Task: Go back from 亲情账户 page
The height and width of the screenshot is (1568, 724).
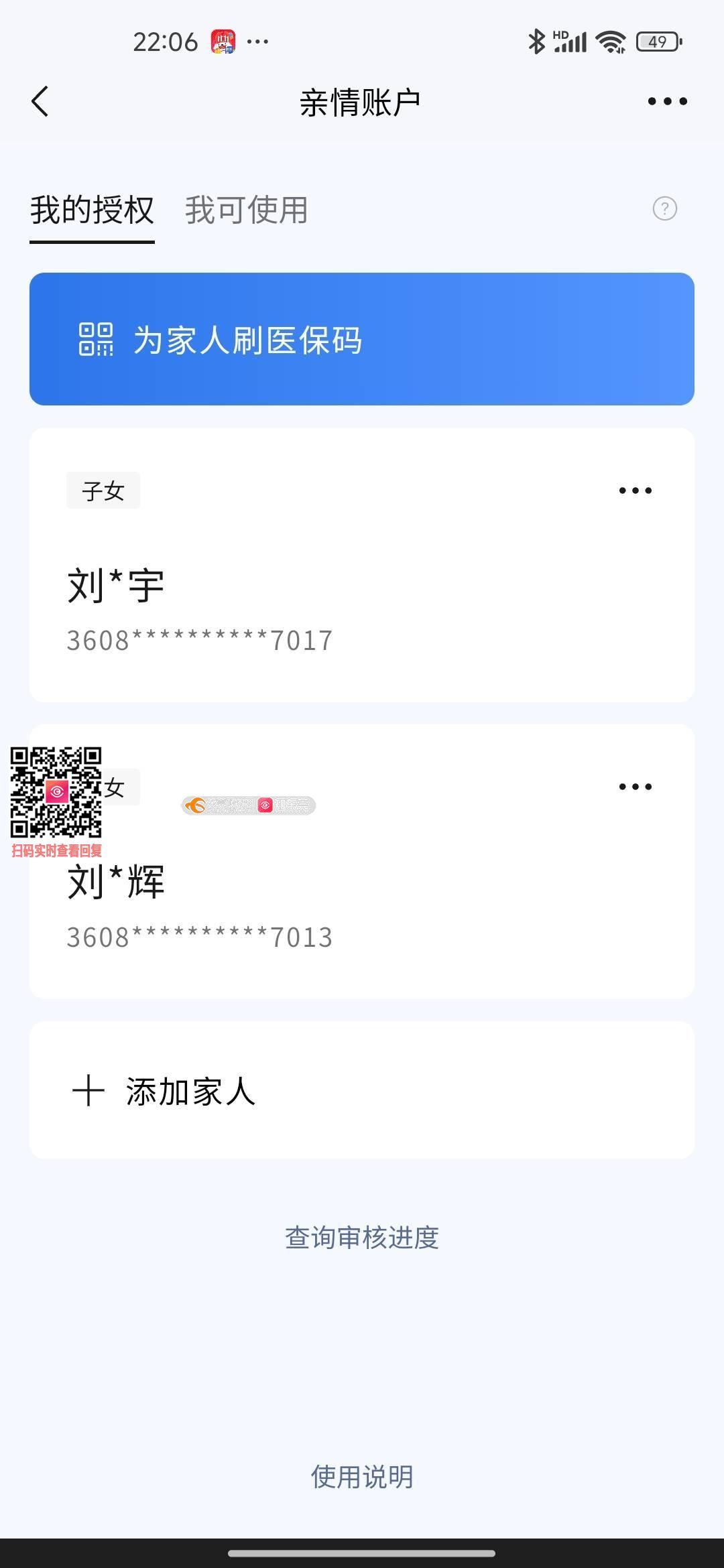Action: pyautogui.click(x=40, y=102)
